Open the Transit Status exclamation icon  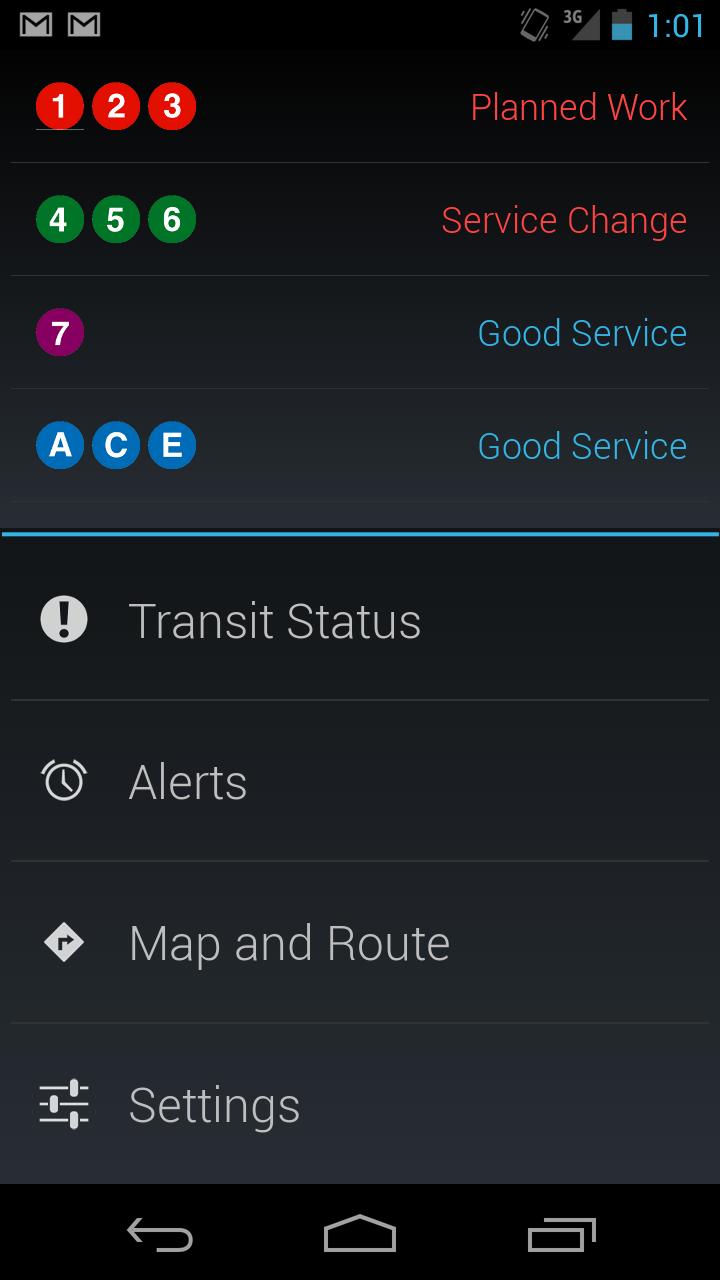click(x=64, y=619)
